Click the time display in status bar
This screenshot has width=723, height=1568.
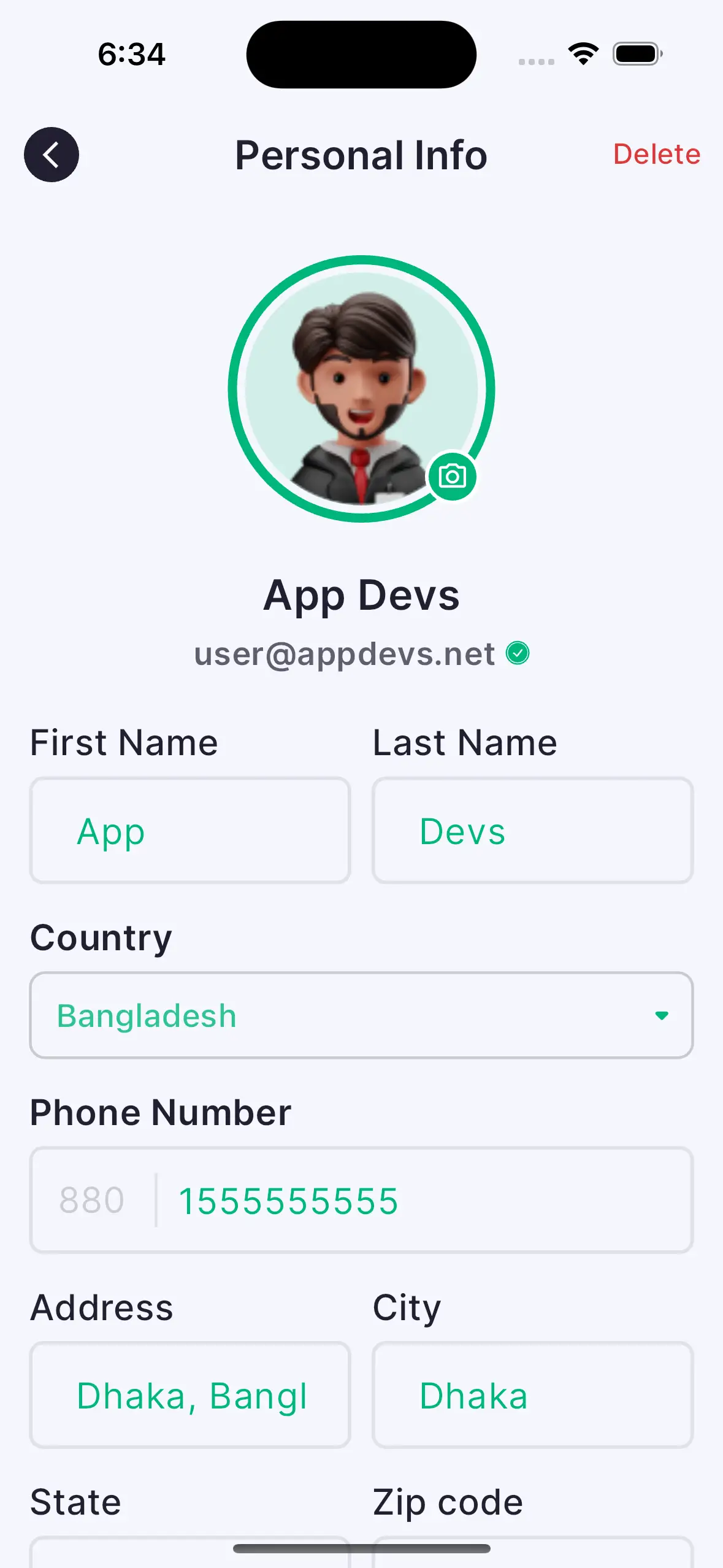pos(132,55)
